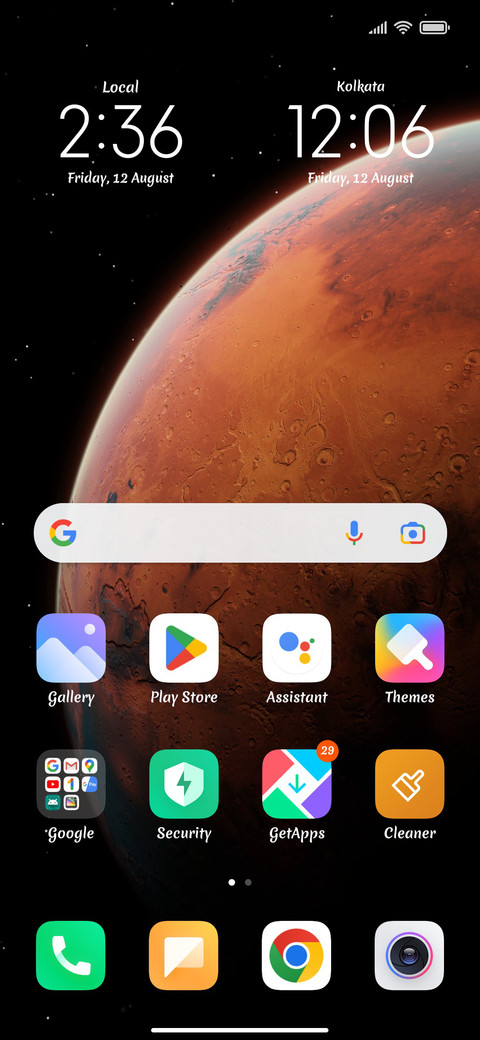This screenshot has height=1040, width=480.
Task: Open the Messages app in dock
Action: pos(184,955)
